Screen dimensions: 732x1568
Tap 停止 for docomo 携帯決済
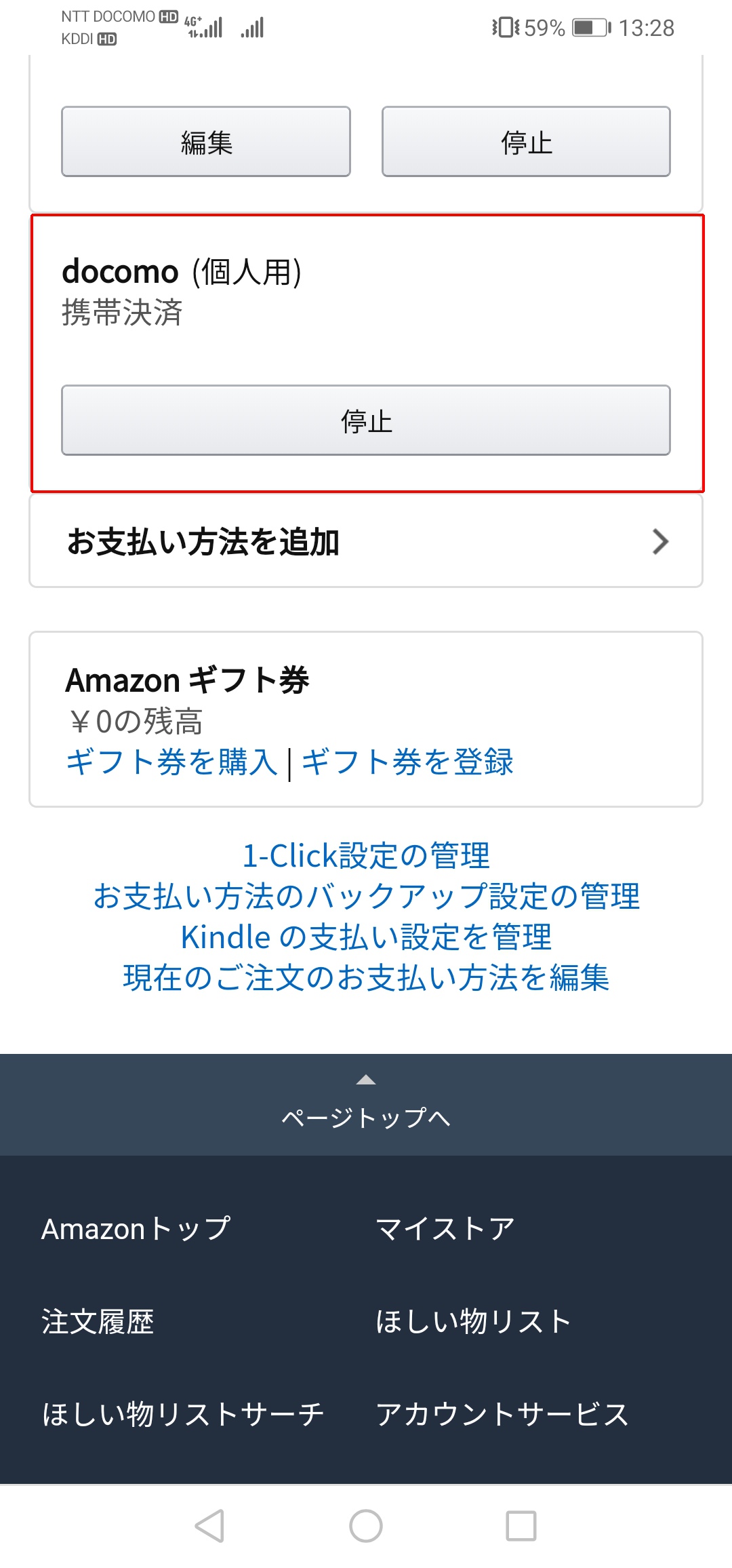point(366,420)
